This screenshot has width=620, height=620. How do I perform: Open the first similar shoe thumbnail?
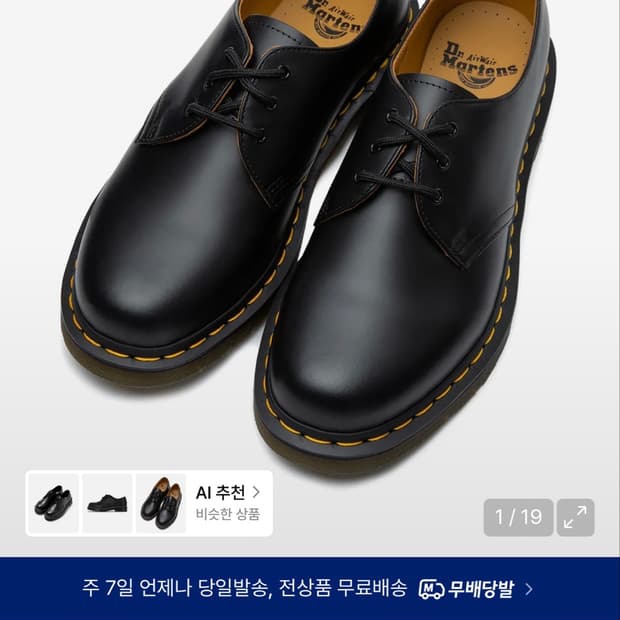coord(53,503)
